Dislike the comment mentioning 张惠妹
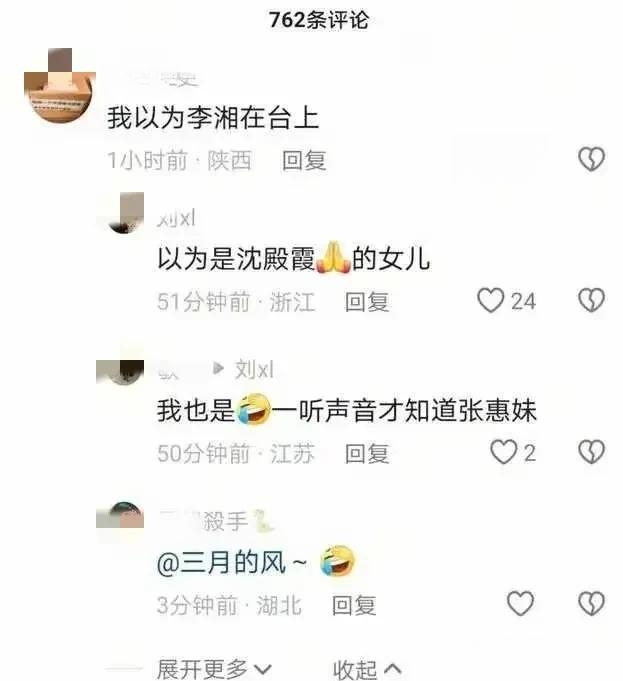Screen dimensions: 623x681 pos(592,453)
